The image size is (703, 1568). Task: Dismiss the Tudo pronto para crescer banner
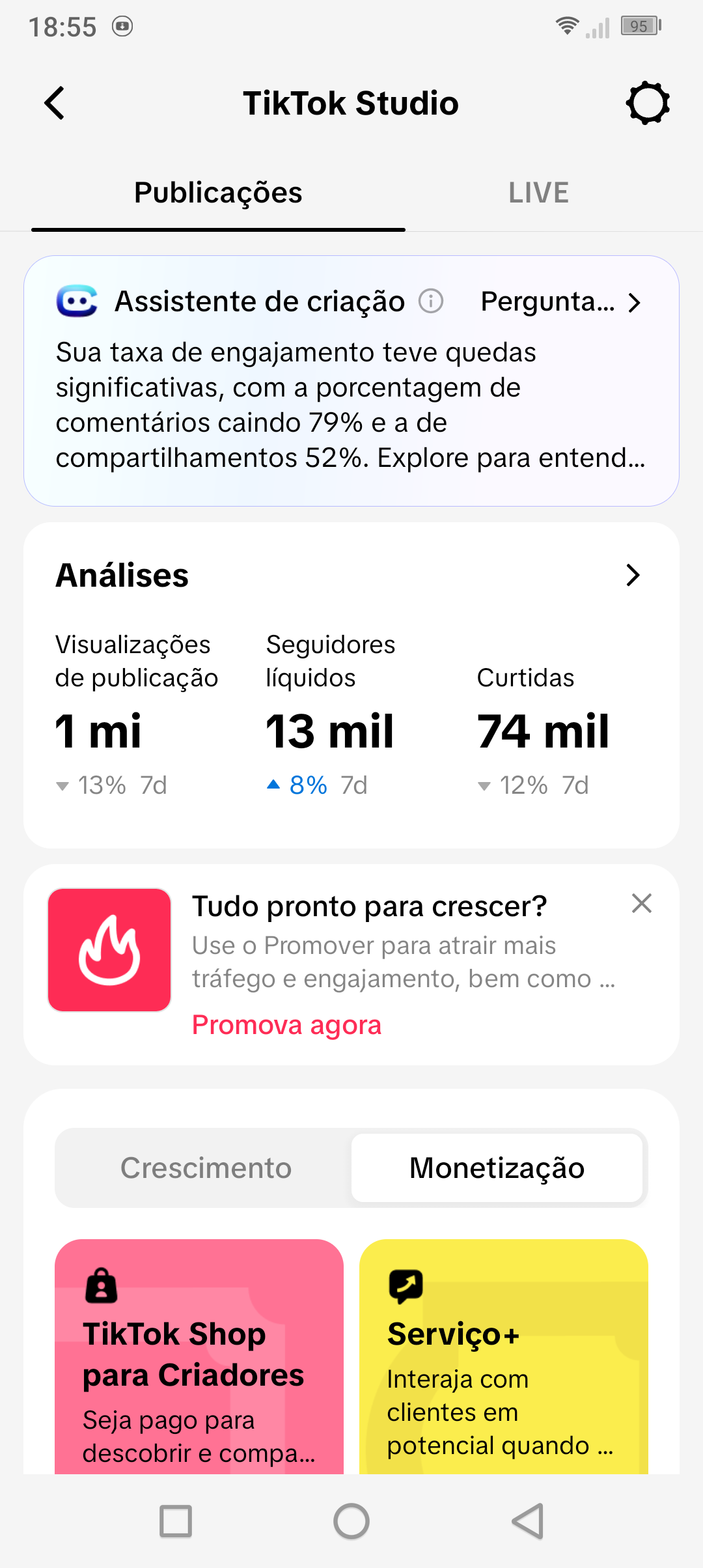(x=642, y=904)
